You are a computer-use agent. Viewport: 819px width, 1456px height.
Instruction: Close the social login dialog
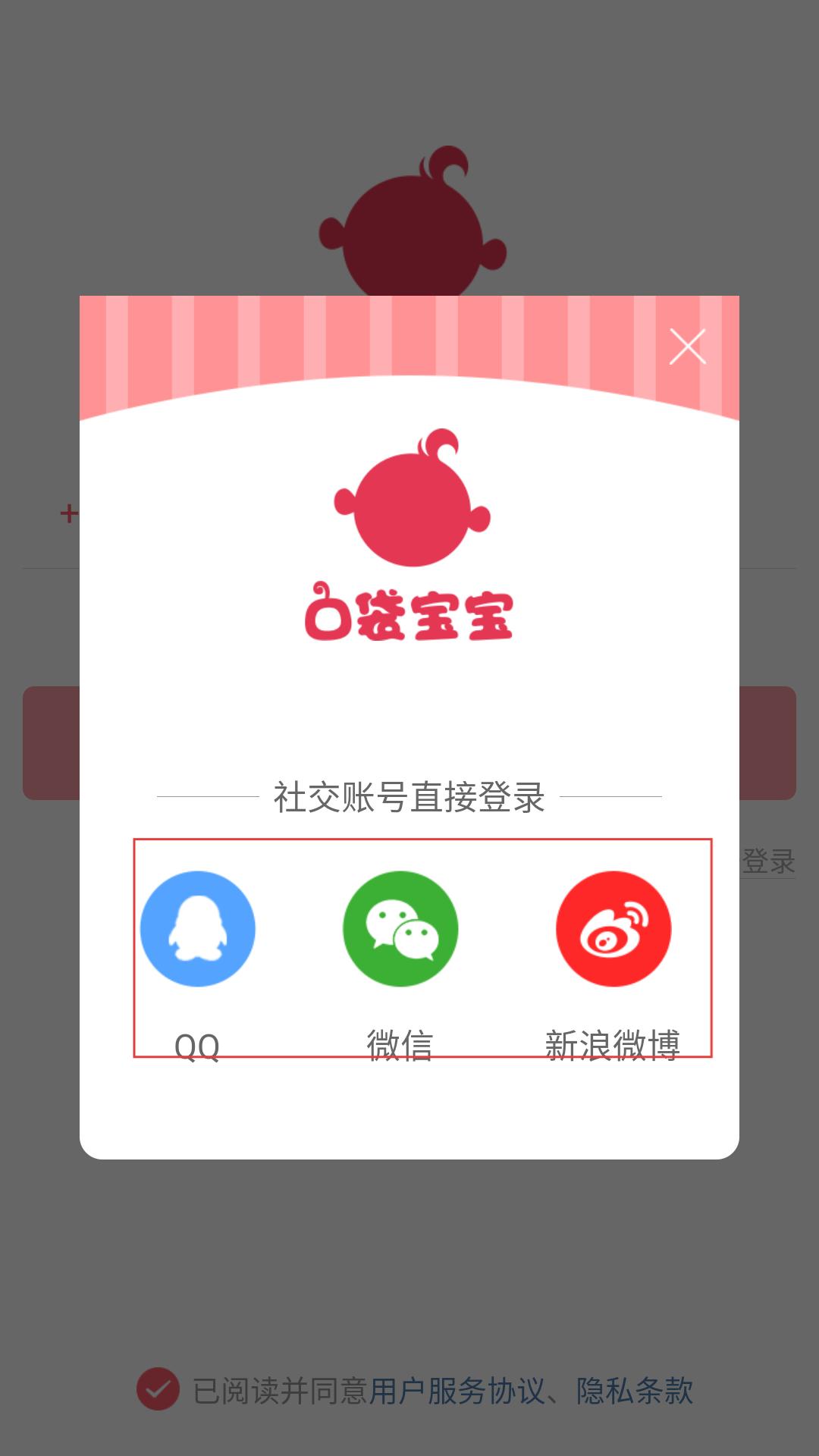pyautogui.click(x=688, y=347)
